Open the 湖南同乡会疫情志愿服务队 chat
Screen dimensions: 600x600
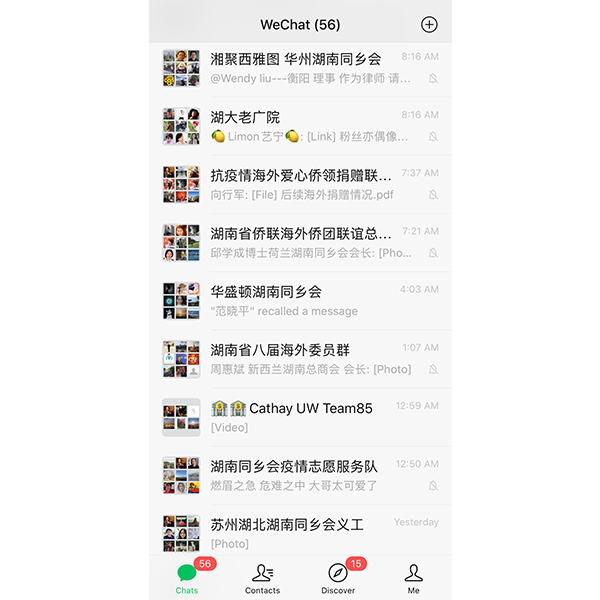pyautogui.click(x=300, y=475)
